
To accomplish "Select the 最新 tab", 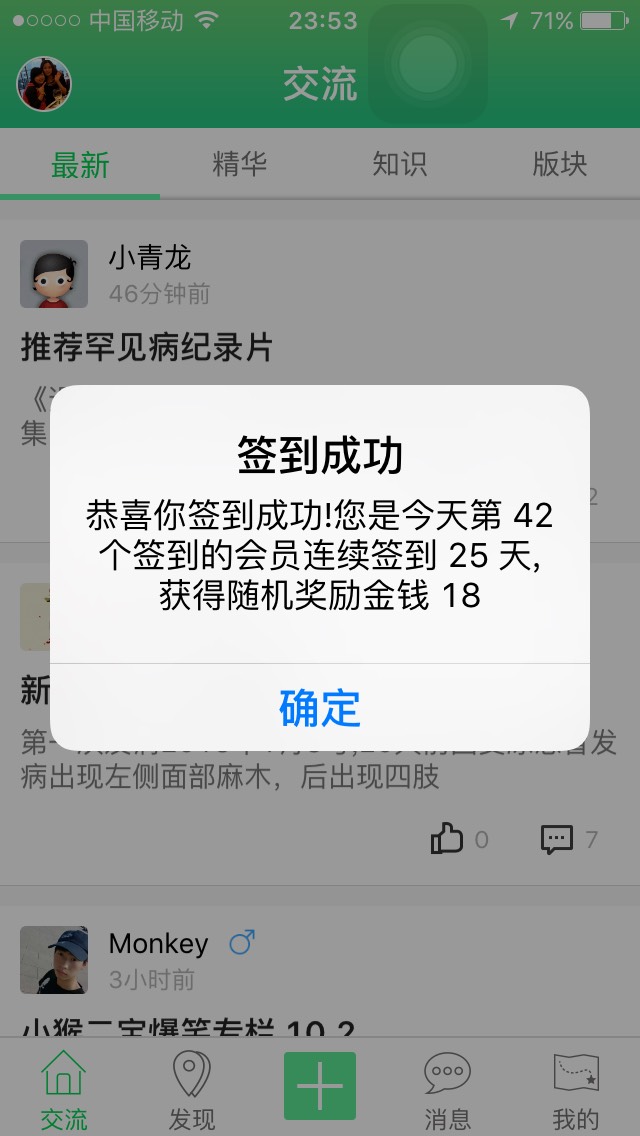I will pyautogui.click(x=80, y=164).
